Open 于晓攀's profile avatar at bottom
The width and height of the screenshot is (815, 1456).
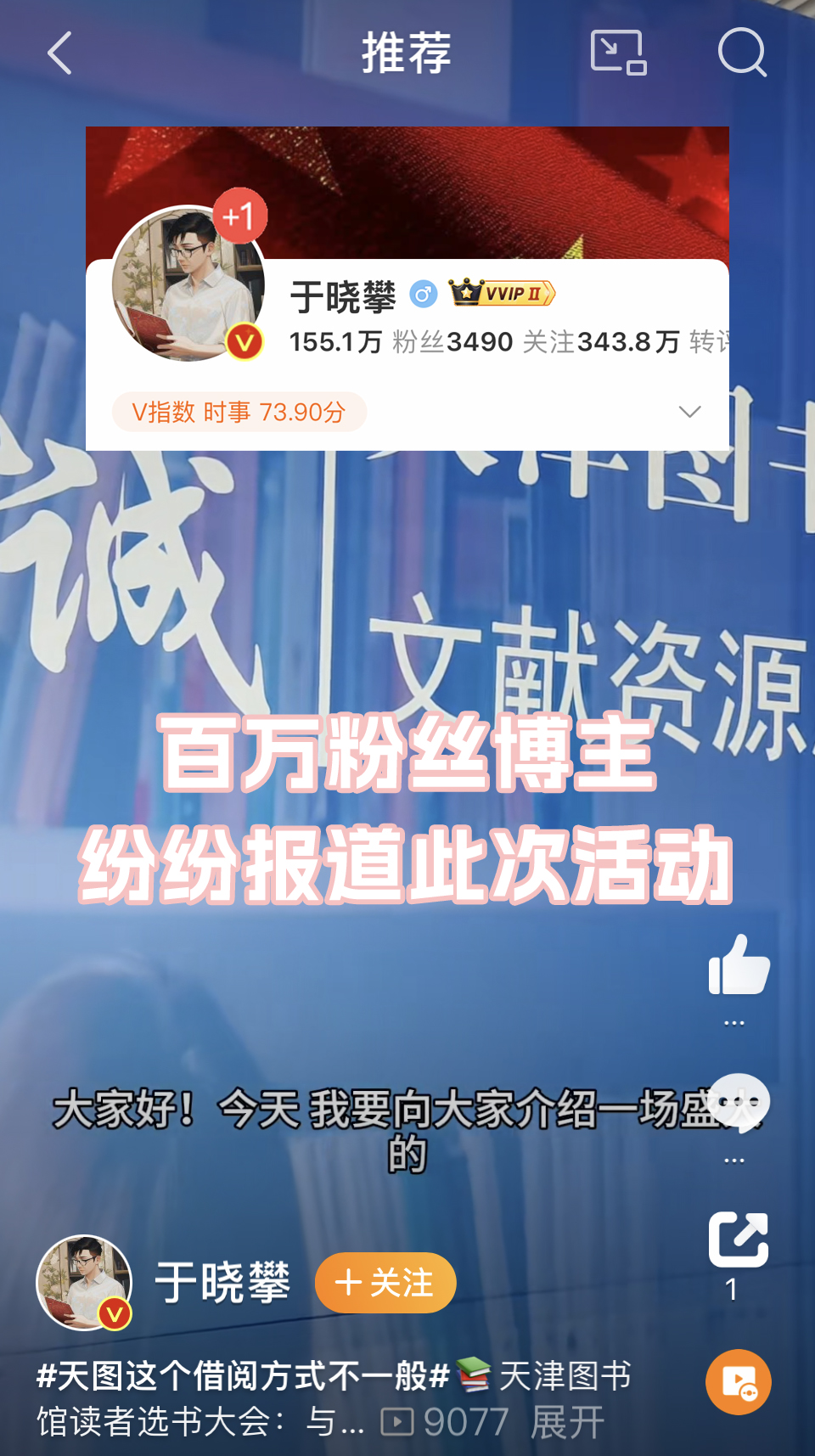click(84, 1282)
